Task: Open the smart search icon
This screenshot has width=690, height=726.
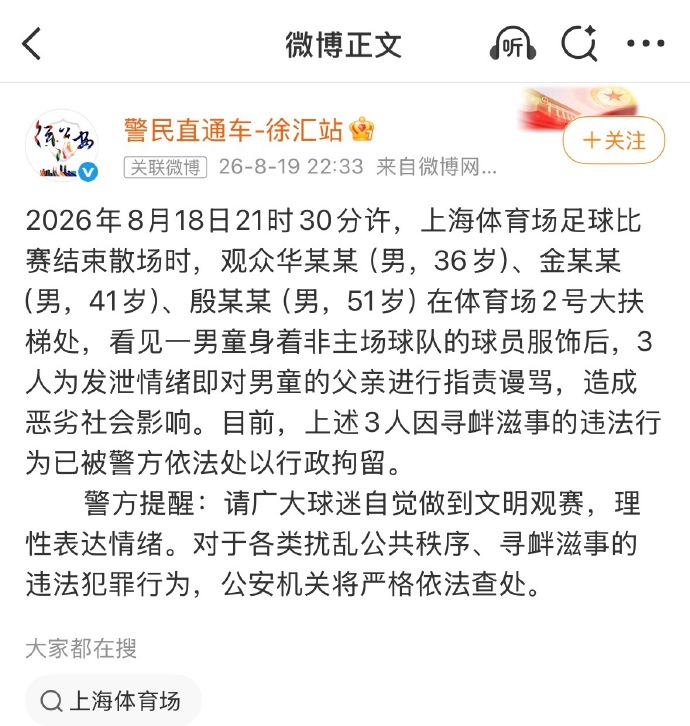Action: [x=579, y=44]
